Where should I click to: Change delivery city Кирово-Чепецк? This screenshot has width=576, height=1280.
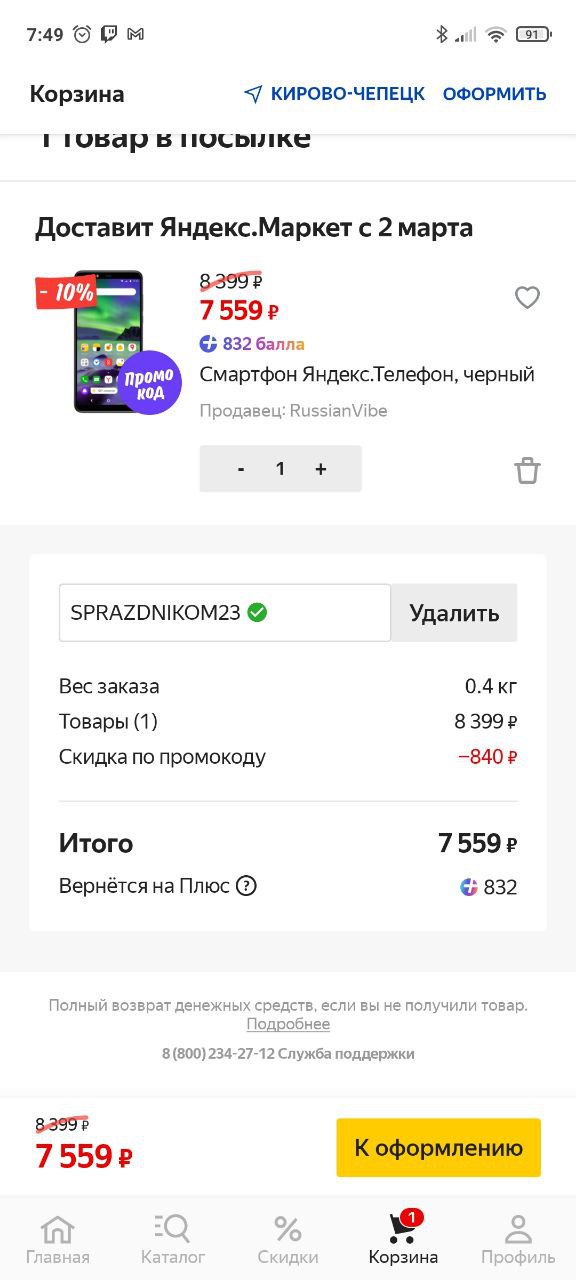335,94
